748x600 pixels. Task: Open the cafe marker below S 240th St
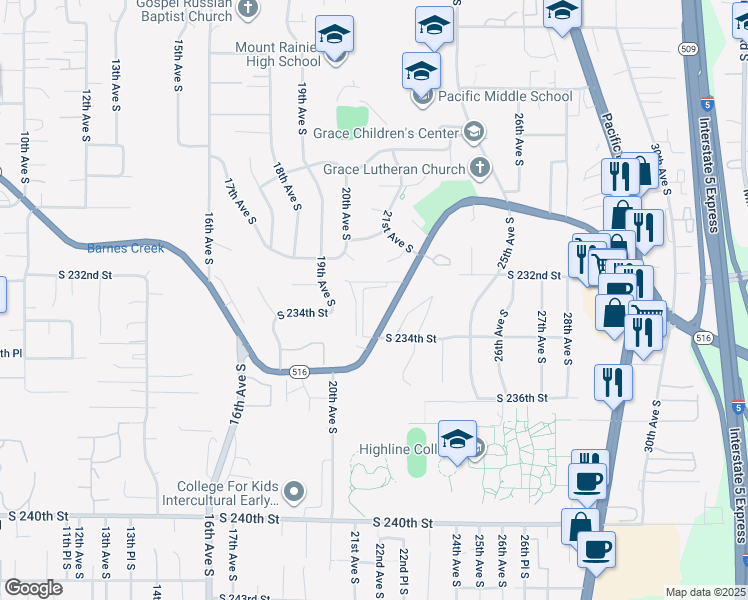coord(596,548)
